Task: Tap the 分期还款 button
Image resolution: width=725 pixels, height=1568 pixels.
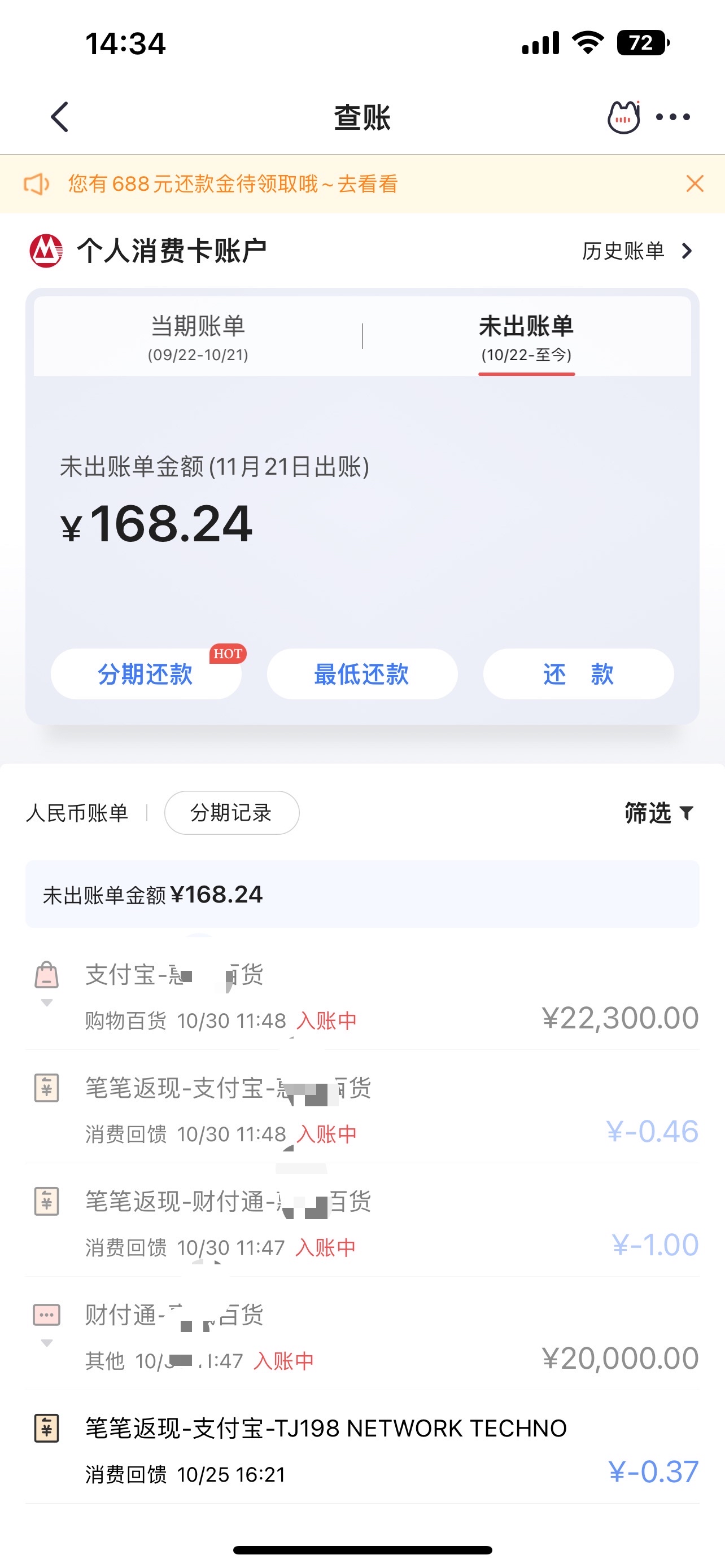Action: [x=146, y=674]
